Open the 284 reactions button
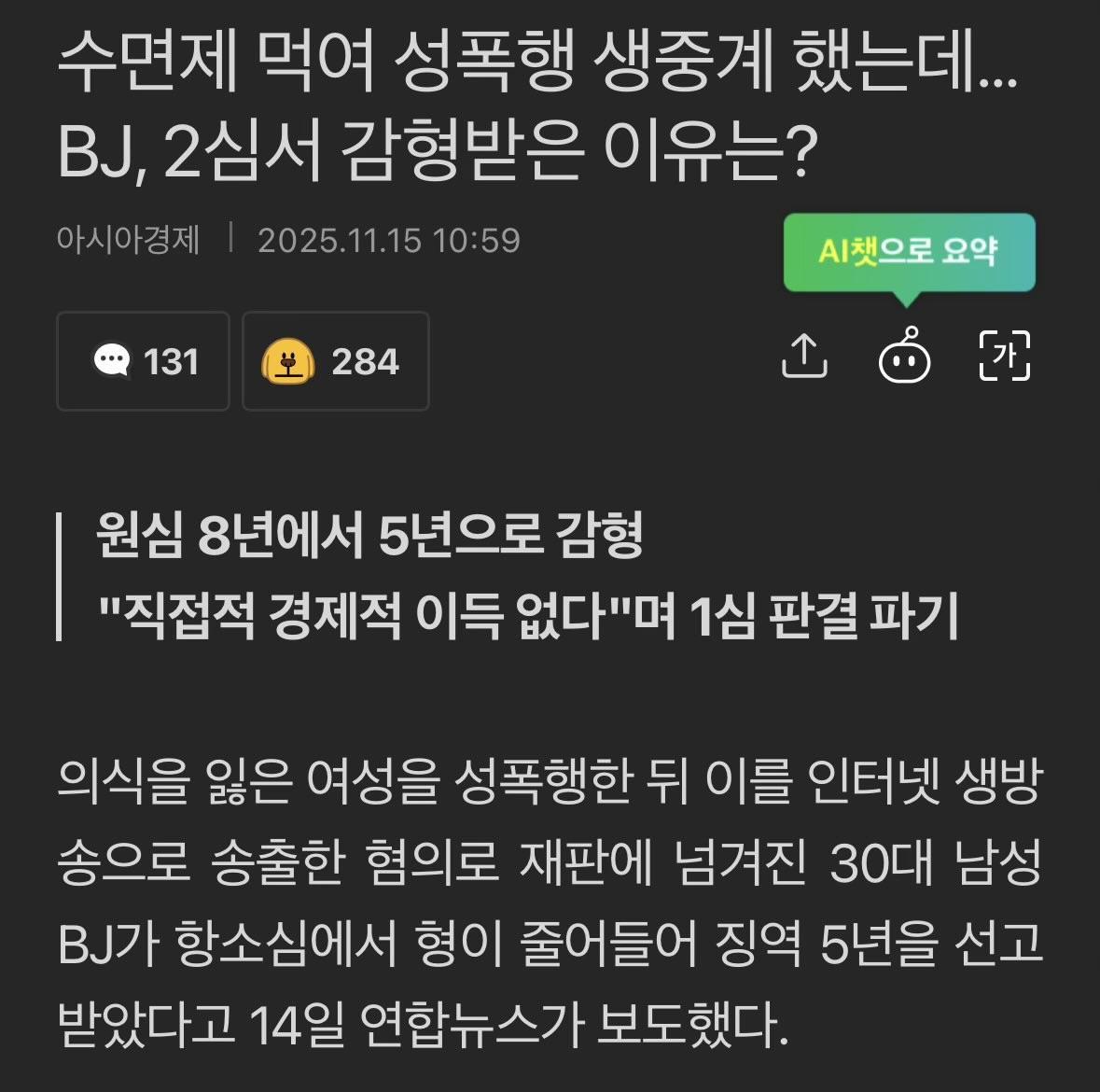 click(335, 361)
